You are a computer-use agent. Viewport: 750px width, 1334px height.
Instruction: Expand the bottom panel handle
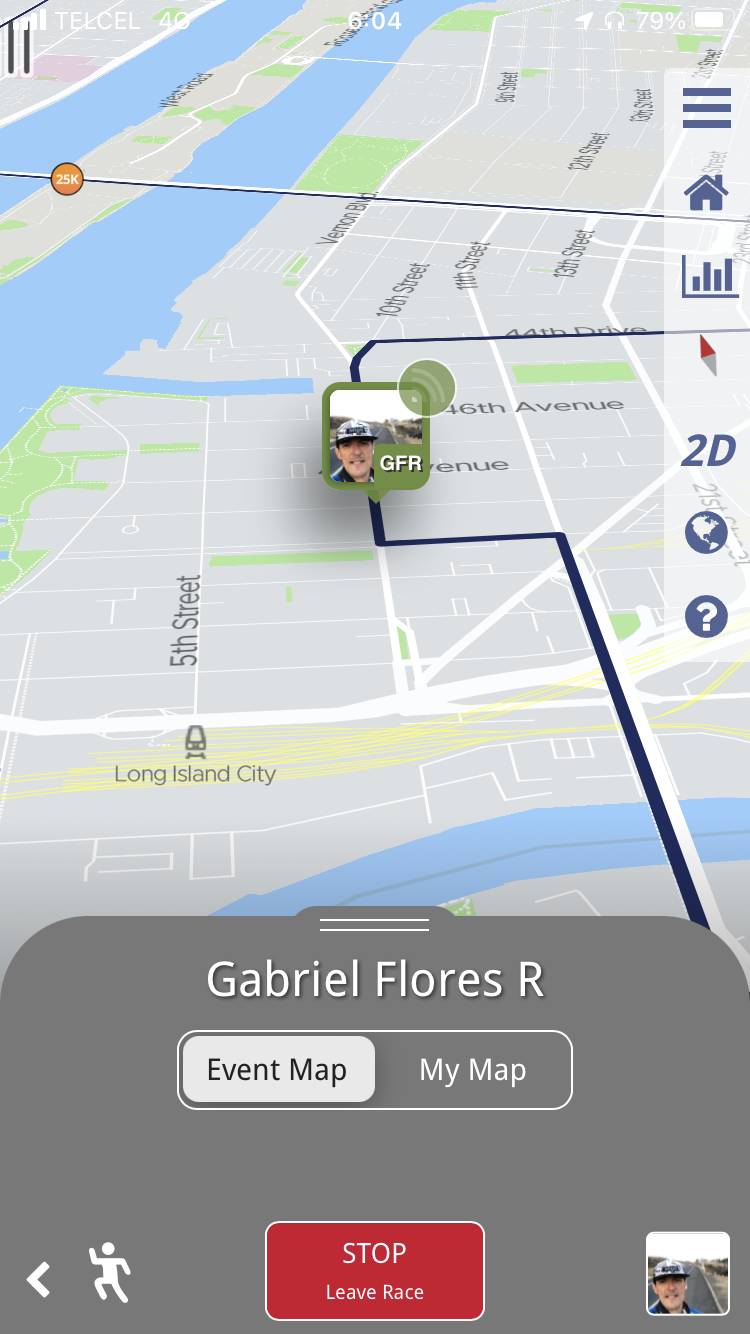(375, 925)
